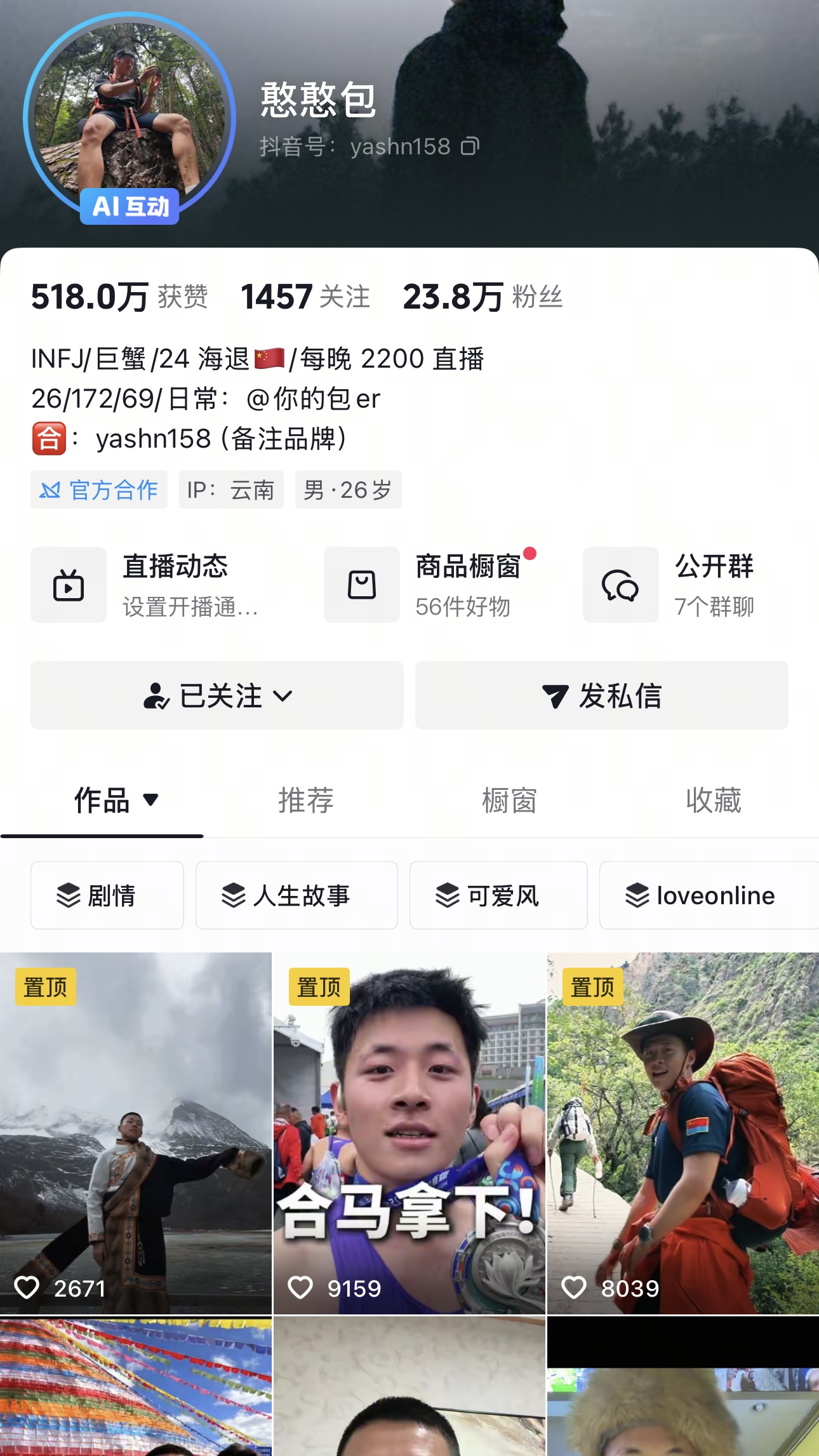The height and width of the screenshot is (1456, 819).
Task: Open 商品橱窗 with 56件好物
Action: (x=432, y=585)
